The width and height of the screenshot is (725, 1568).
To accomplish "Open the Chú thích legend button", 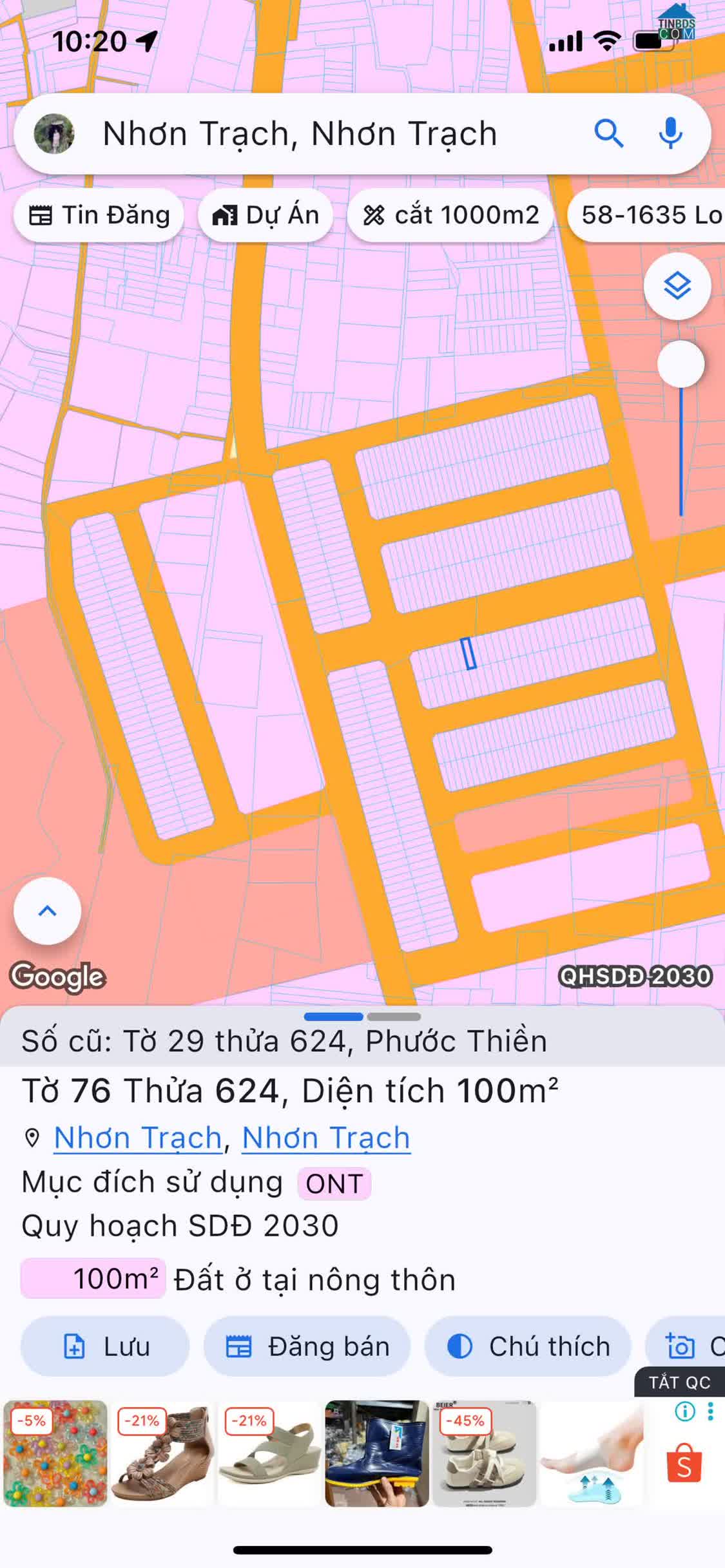I will (x=528, y=1346).
